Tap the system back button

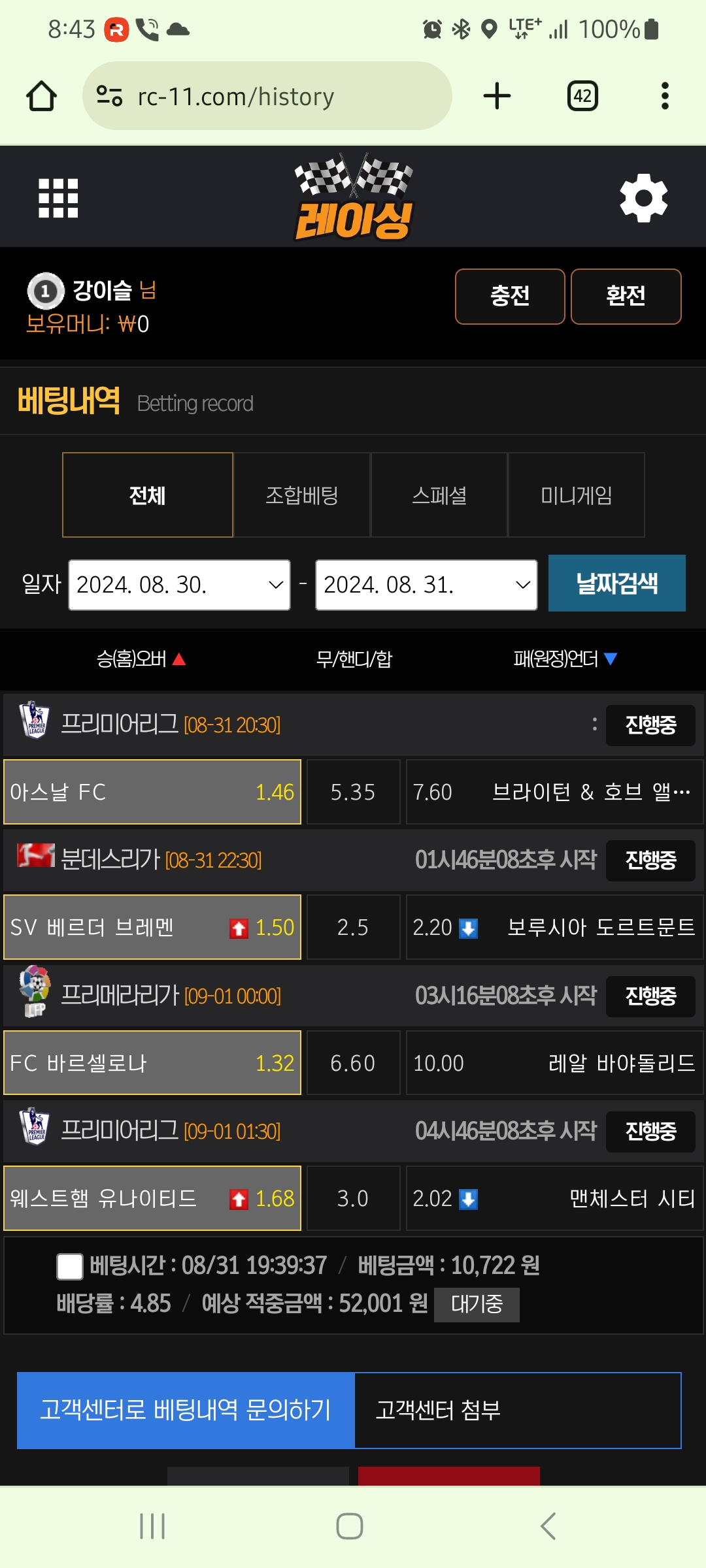(548, 1526)
